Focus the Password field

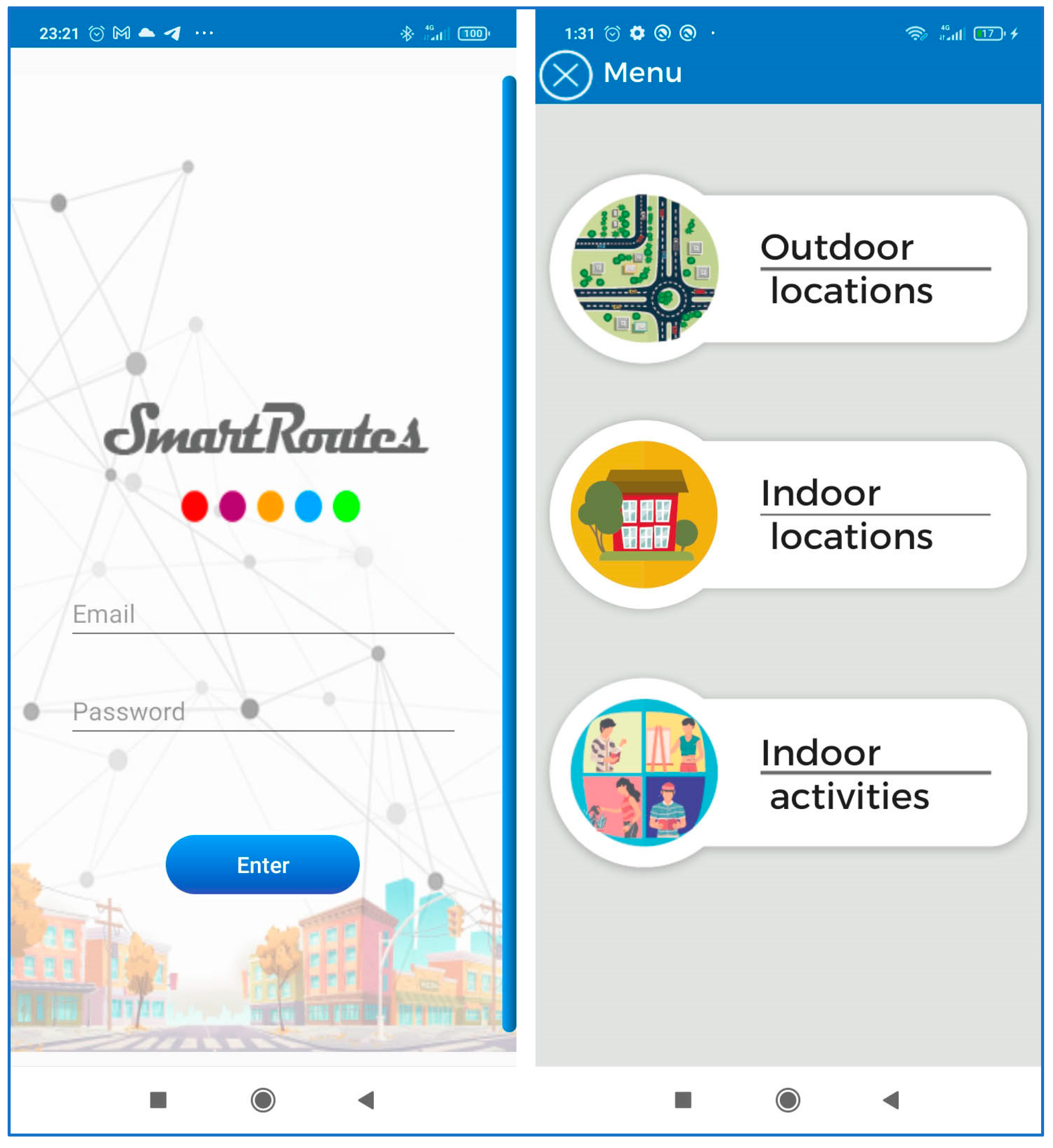[263, 714]
